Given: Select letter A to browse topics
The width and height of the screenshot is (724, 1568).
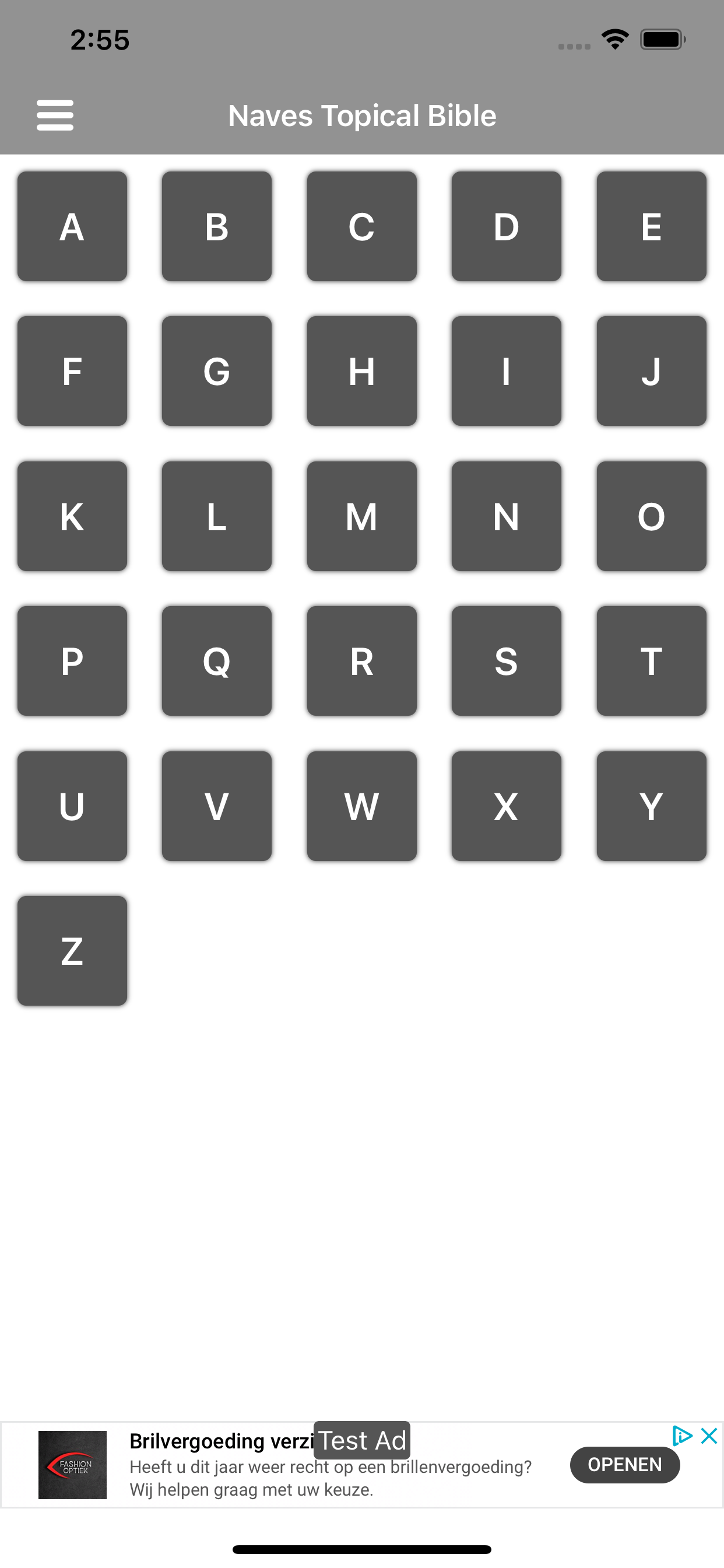Looking at the screenshot, I should [x=72, y=226].
